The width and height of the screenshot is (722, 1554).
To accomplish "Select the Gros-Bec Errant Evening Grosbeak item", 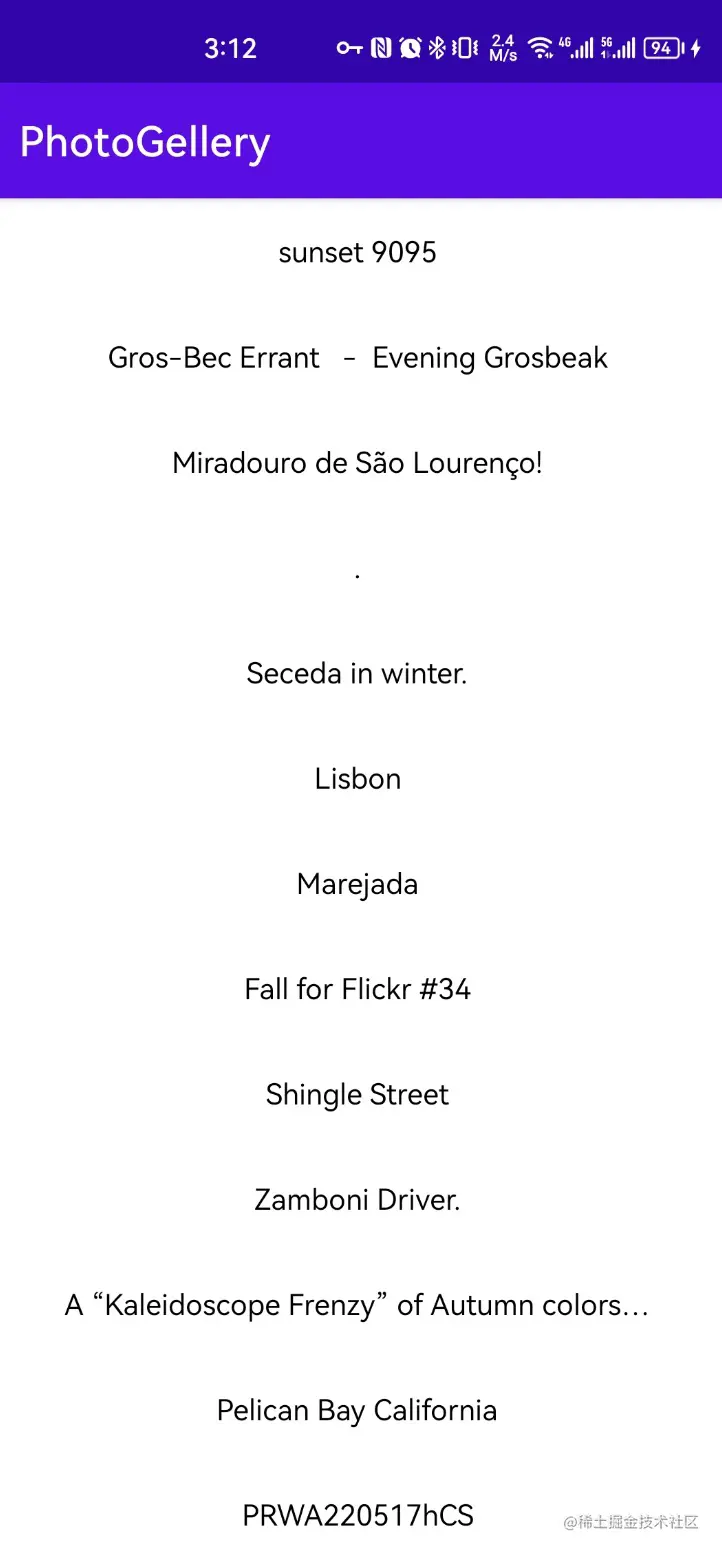I will pyautogui.click(x=357, y=358).
